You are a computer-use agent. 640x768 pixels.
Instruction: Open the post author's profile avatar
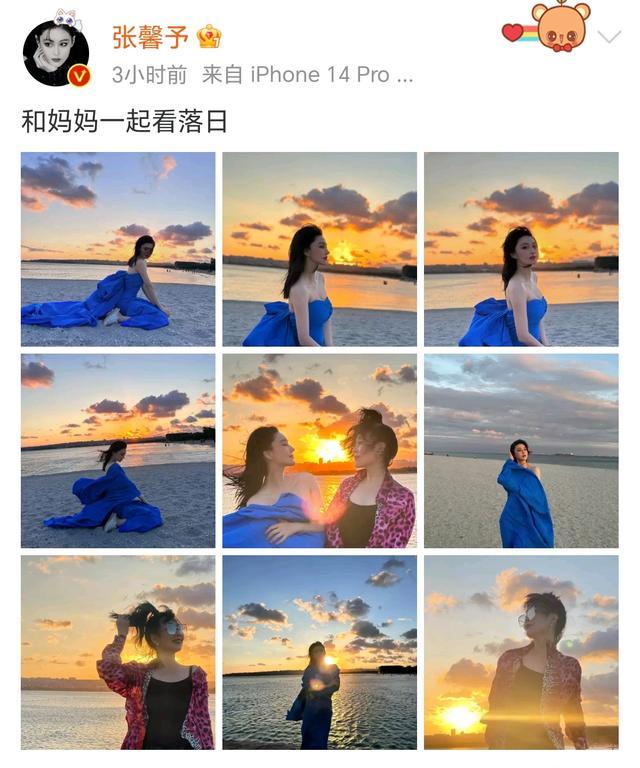pyautogui.click(x=56, y=53)
